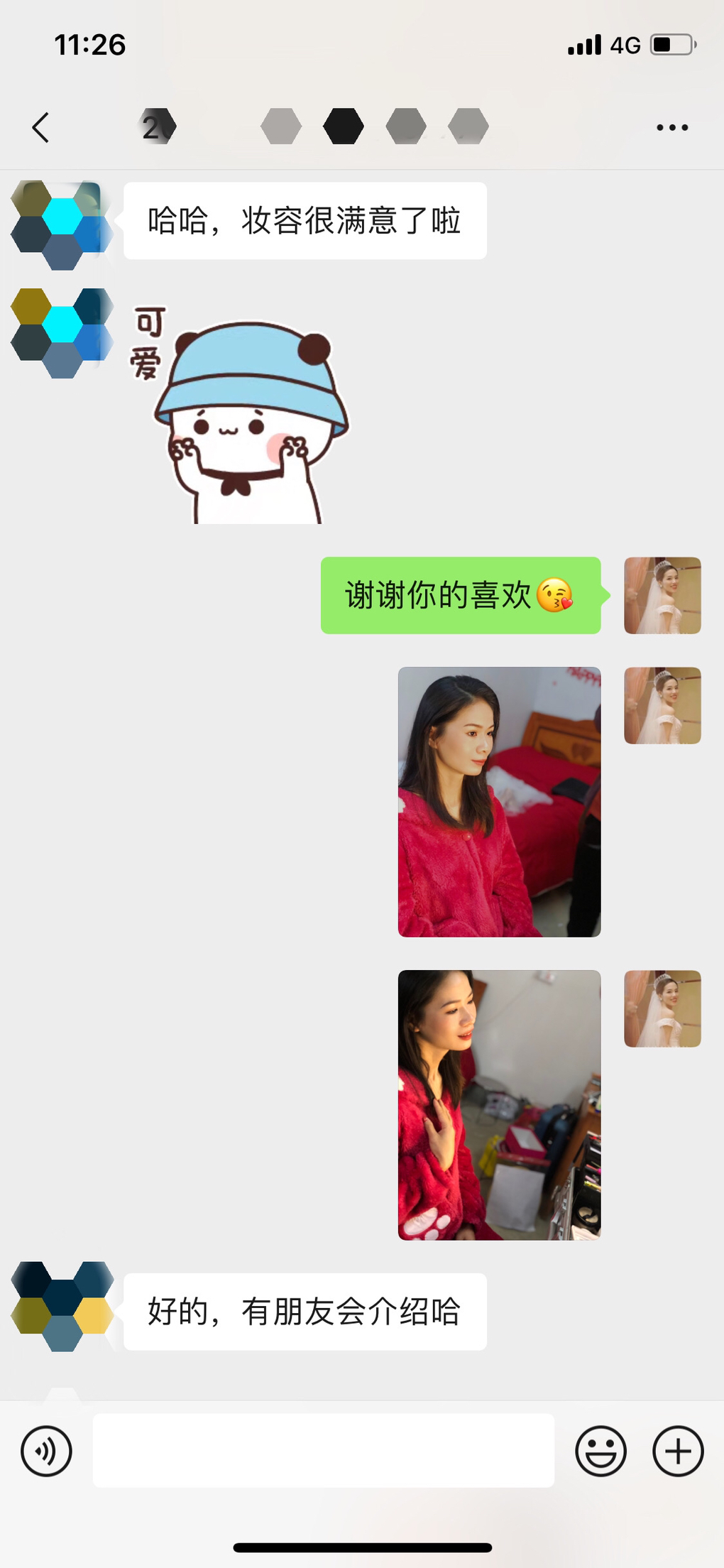This screenshot has width=724, height=1568.
Task: Tap the message text field
Action: (323, 1450)
